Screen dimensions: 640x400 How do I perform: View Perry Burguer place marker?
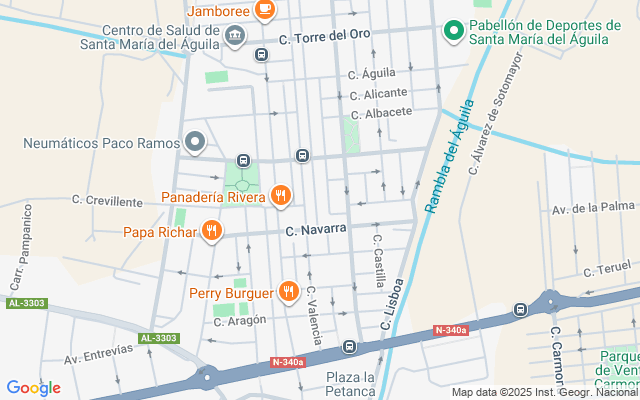[x=289, y=292]
